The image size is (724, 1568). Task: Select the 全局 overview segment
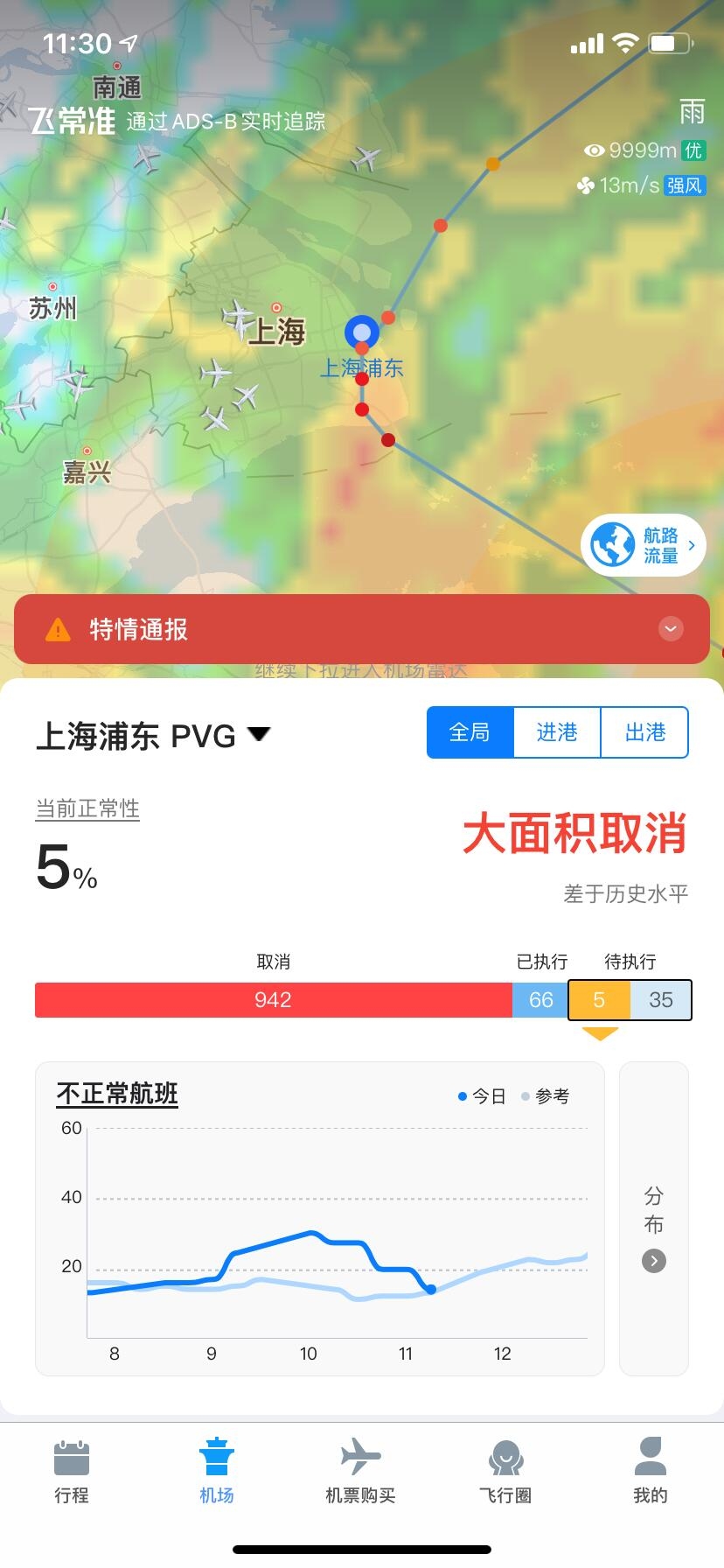[470, 732]
